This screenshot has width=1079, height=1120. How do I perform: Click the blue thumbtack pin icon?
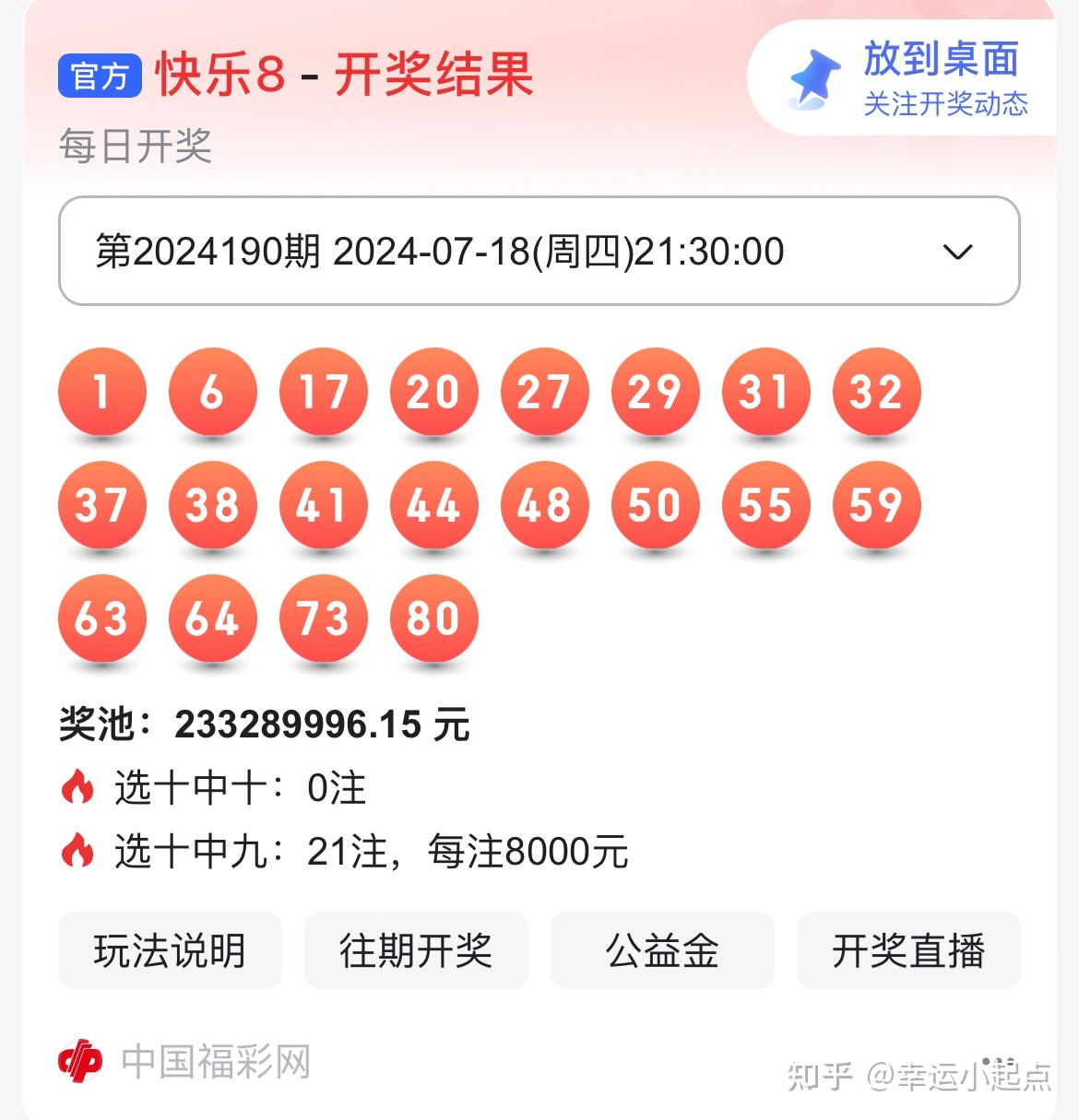pyautogui.click(x=815, y=79)
